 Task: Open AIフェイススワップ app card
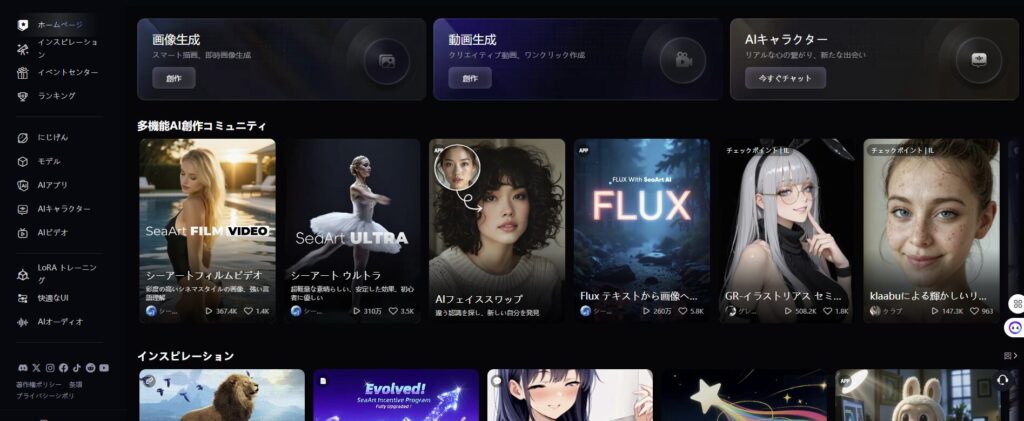pos(497,230)
